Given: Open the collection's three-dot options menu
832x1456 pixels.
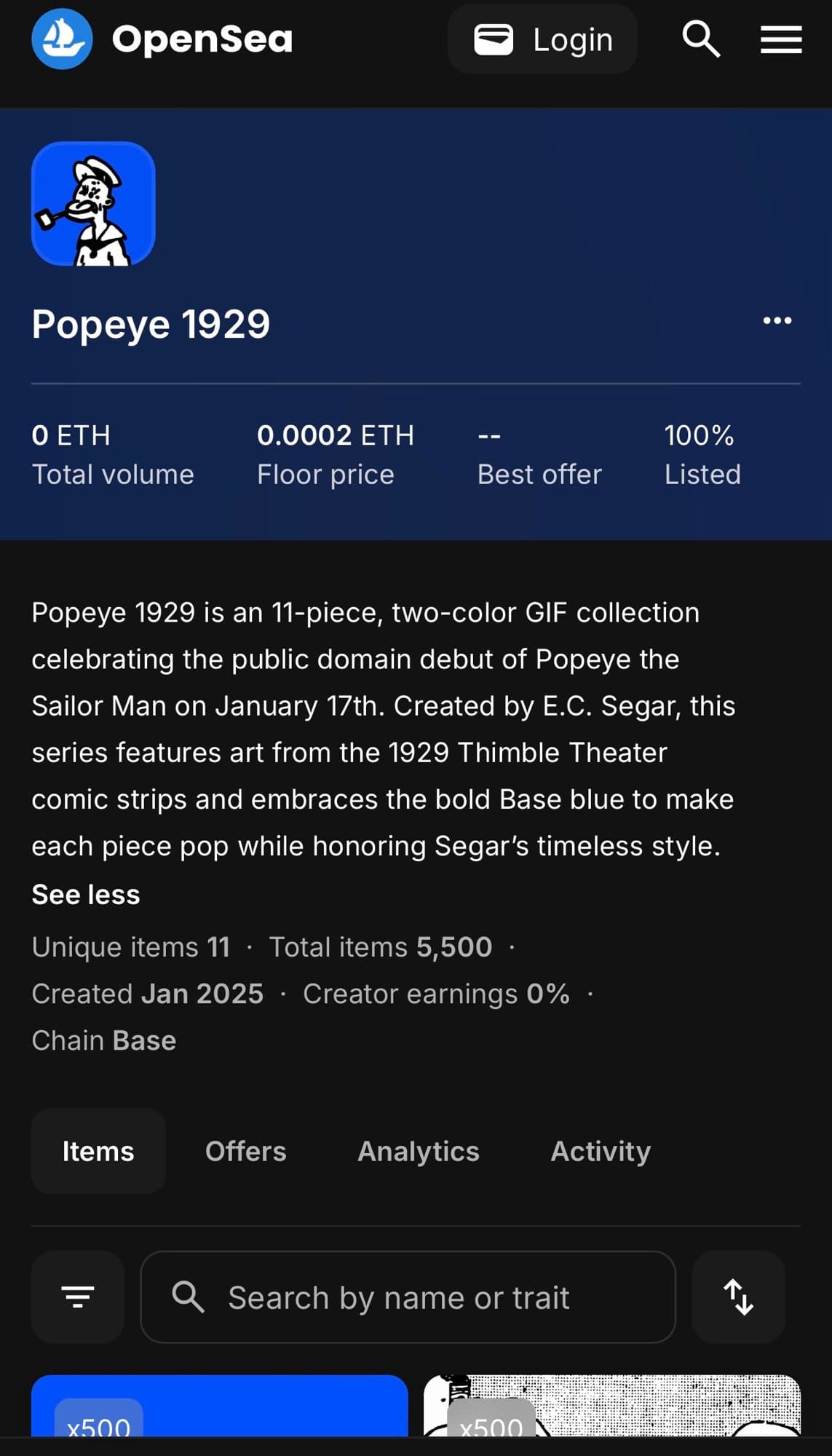Looking at the screenshot, I should (x=777, y=321).
